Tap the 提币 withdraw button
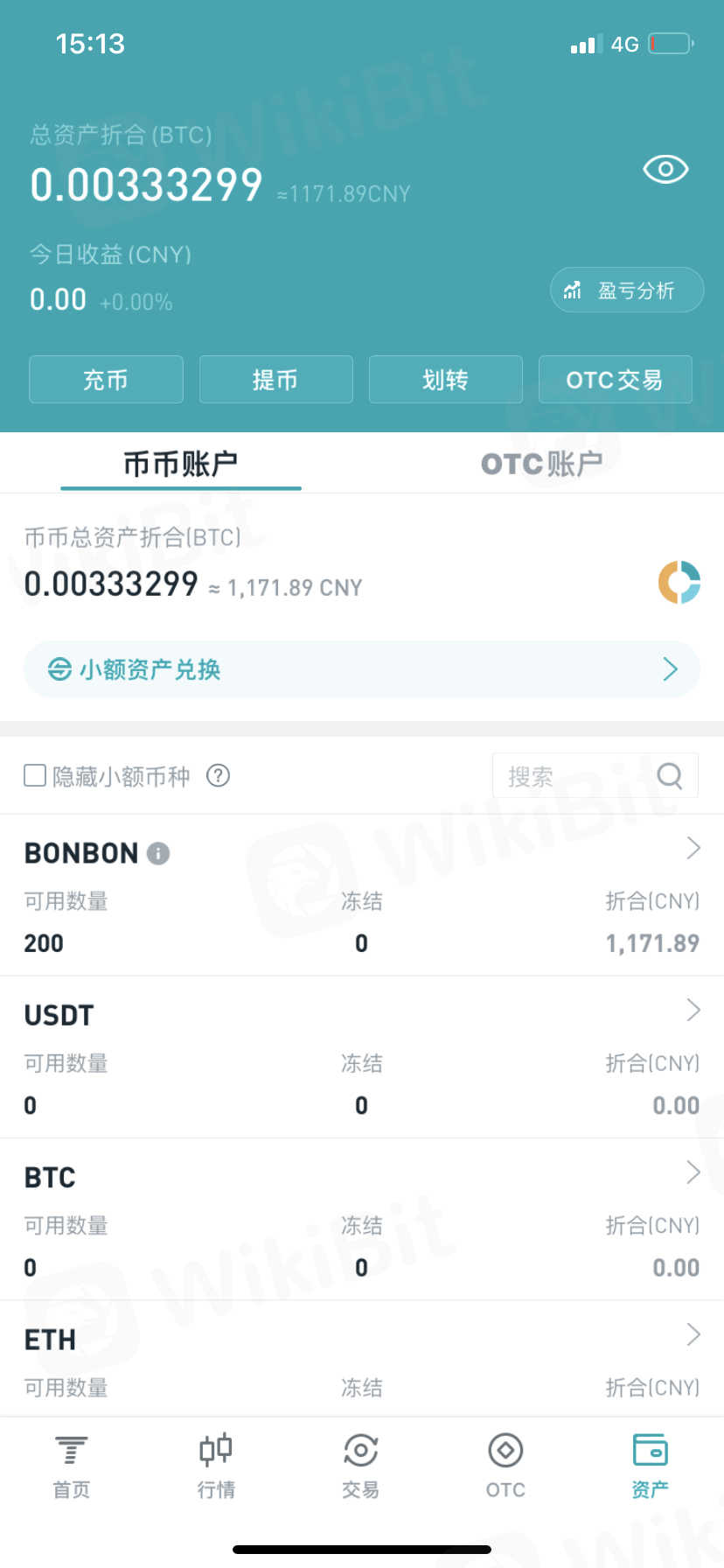The height and width of the screenshot is (1568, 724). tap(275, 380)
